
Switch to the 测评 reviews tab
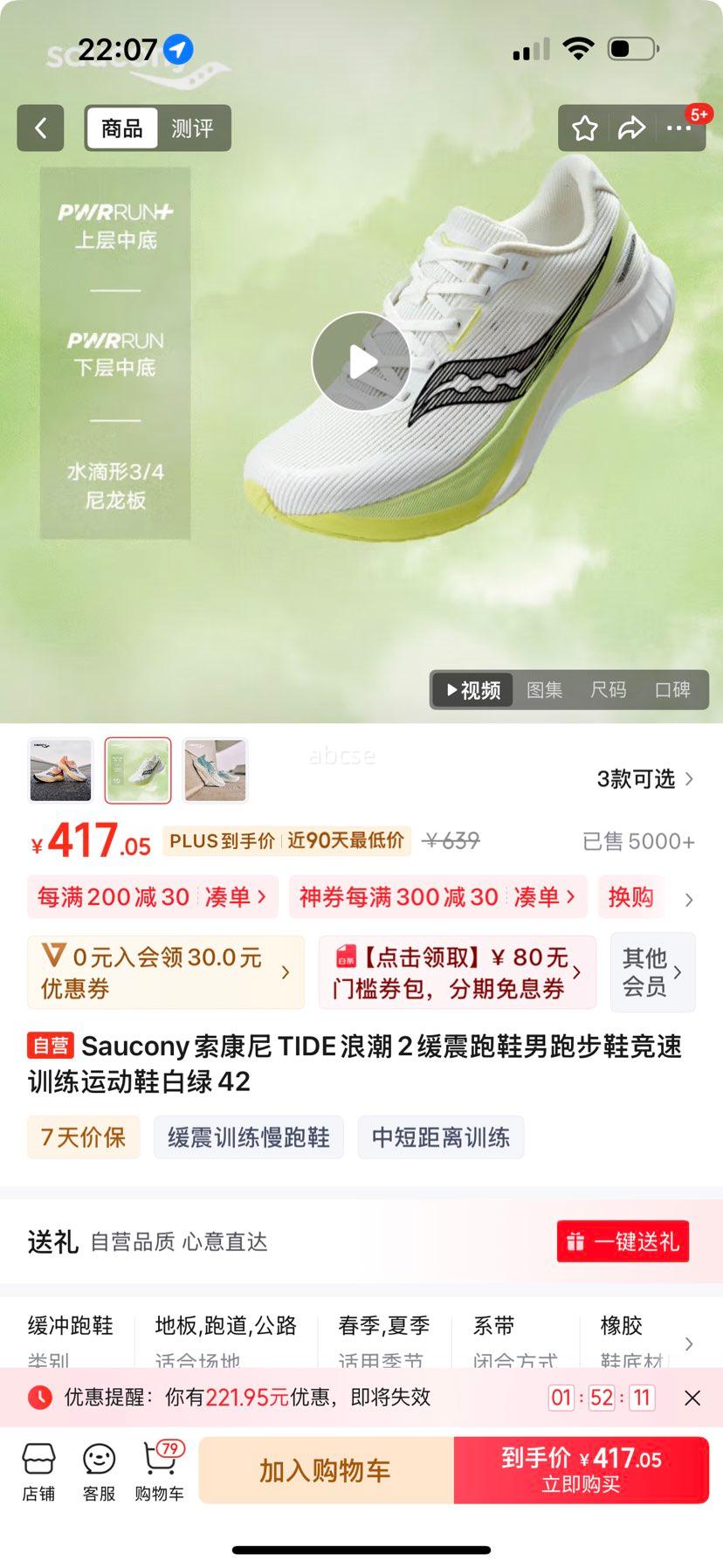193,128
